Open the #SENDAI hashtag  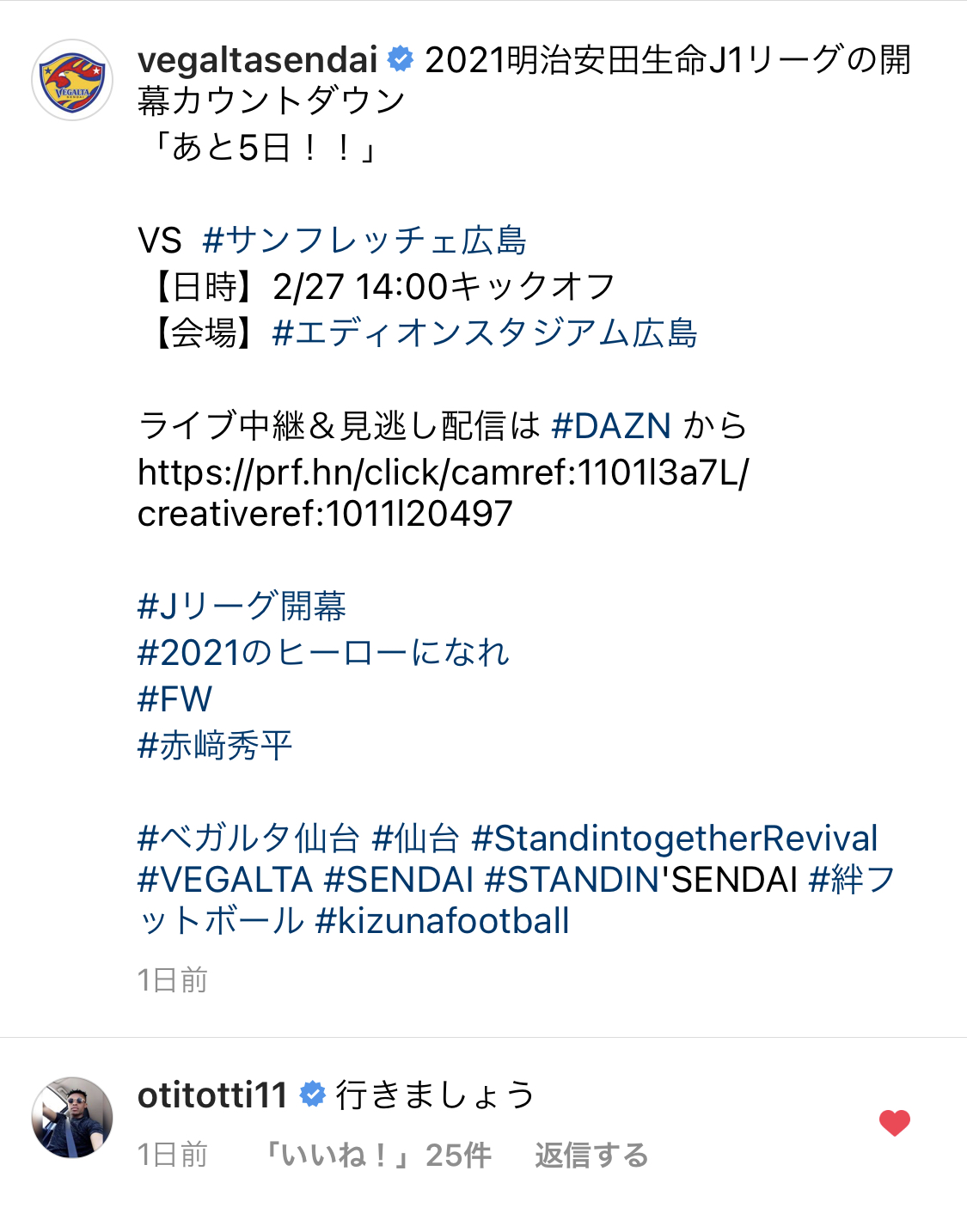point(399,880)
